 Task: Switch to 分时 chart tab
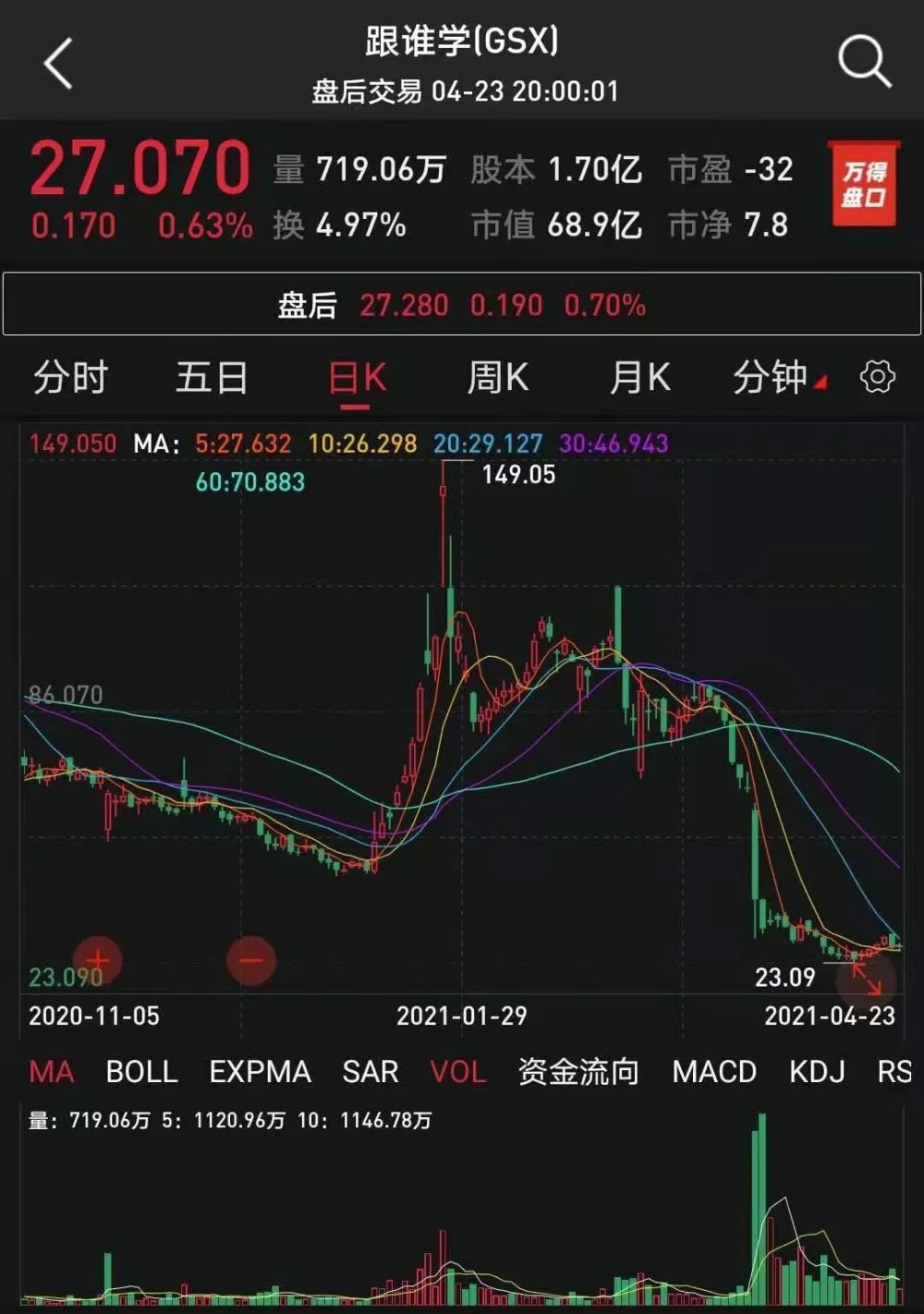point(71,378)
